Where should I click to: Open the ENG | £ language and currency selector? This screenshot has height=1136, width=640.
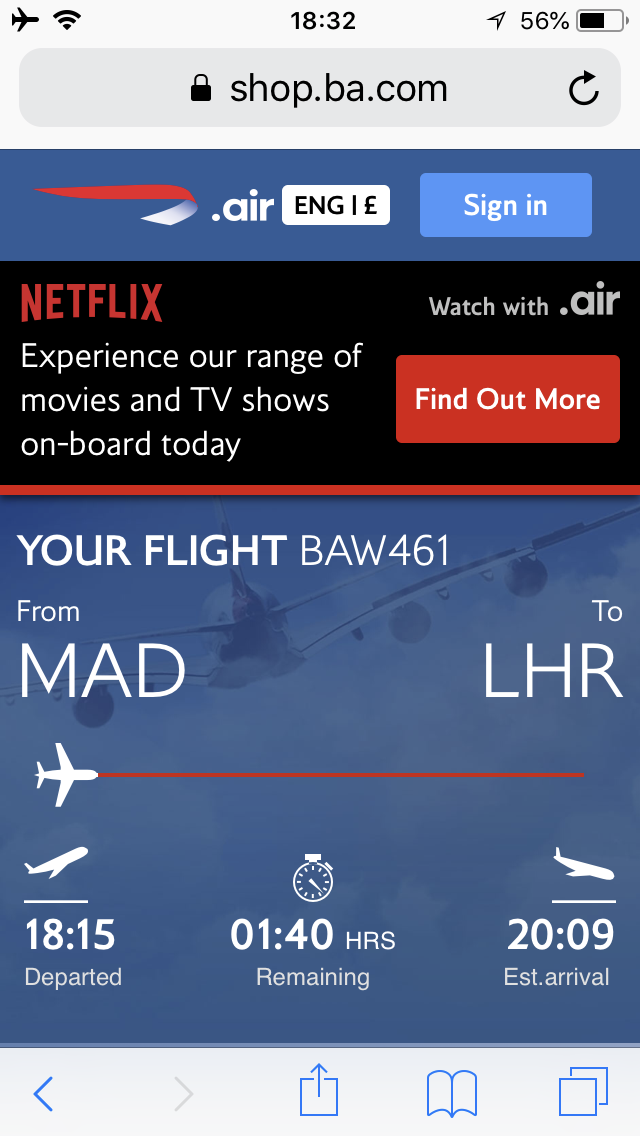pyautogui.click(x=336, y=206)
